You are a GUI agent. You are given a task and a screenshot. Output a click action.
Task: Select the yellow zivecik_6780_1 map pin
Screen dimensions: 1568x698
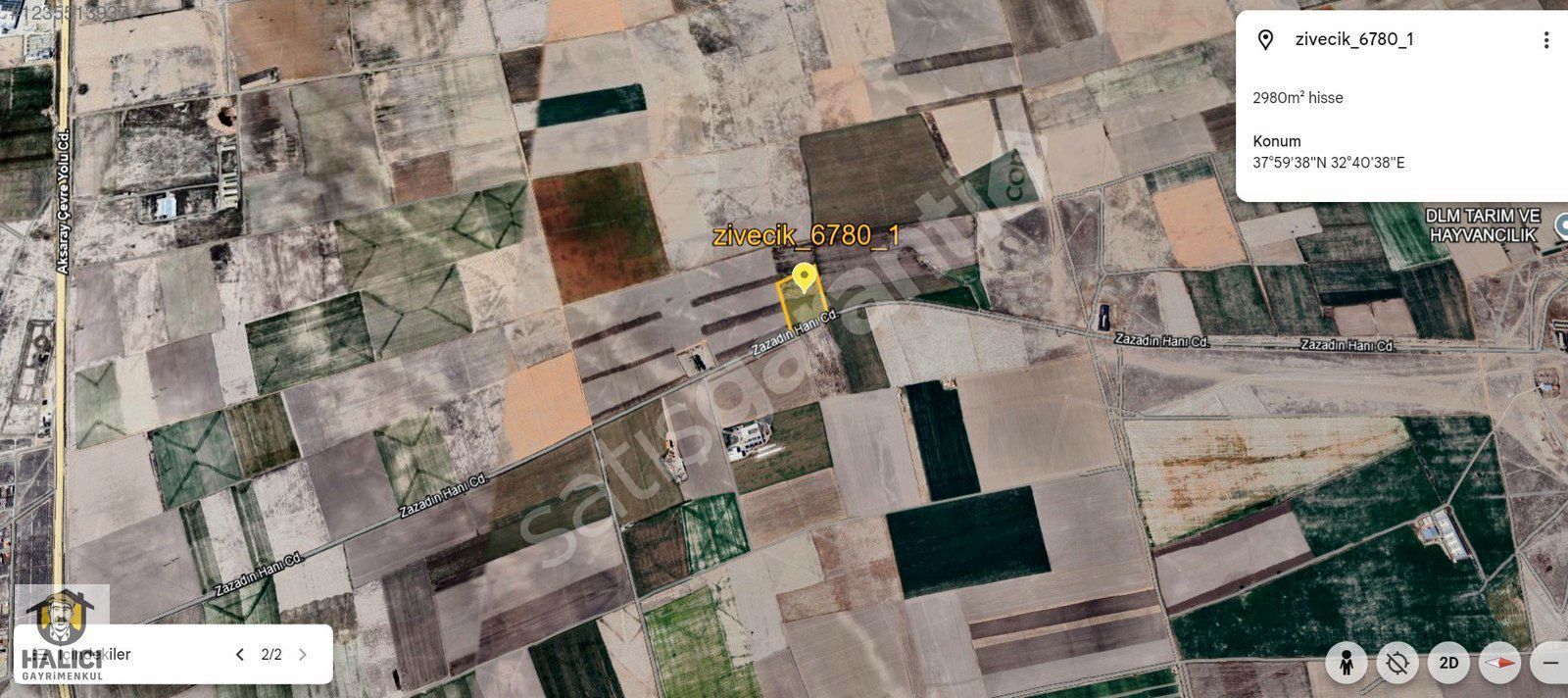(804, 277)
